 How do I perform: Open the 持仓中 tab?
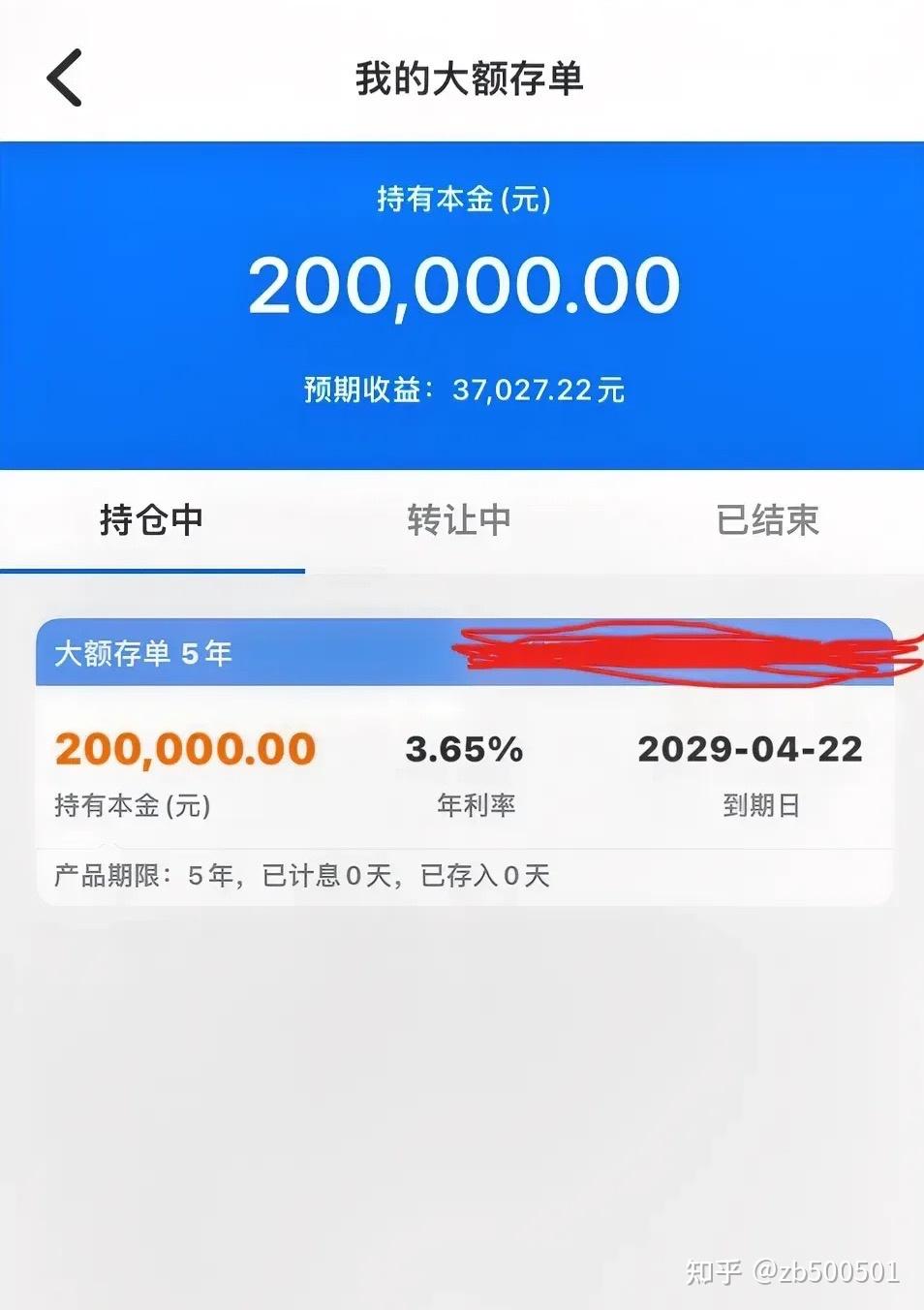[x=151, y=520]
